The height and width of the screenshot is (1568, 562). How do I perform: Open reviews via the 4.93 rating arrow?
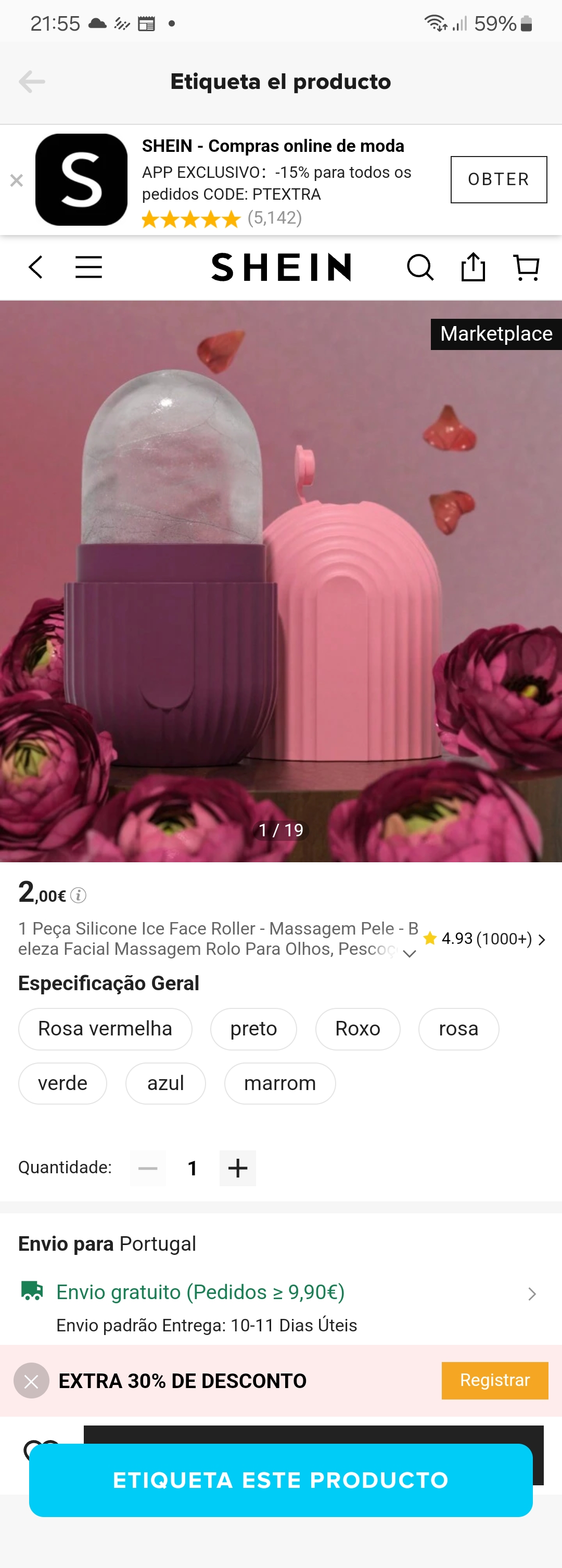tap(542, 939)
